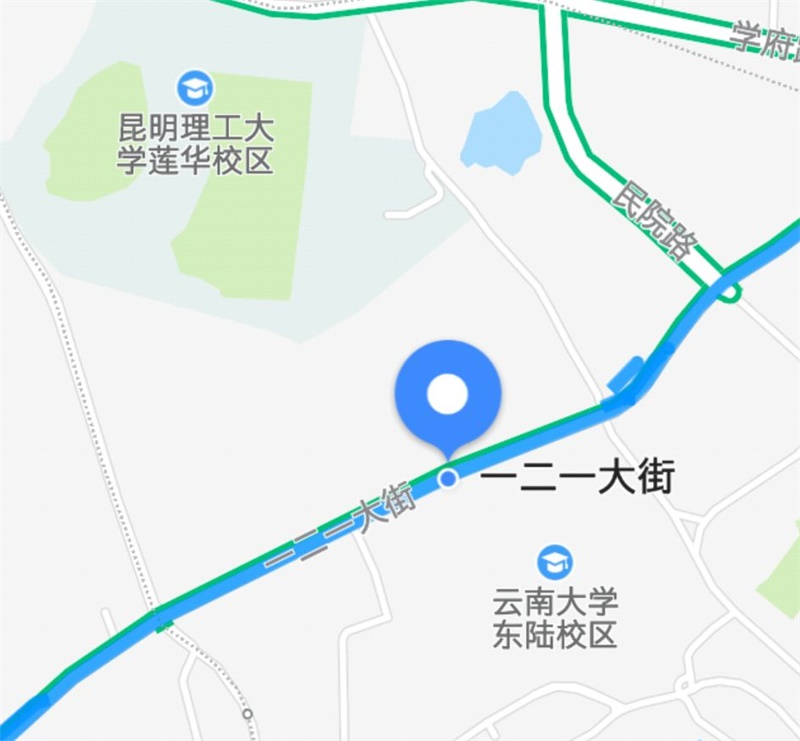Open the 云南大学东陆校区 point of interest
The width and height of the screenshot is (800, 741).
(x=554, y=562)
